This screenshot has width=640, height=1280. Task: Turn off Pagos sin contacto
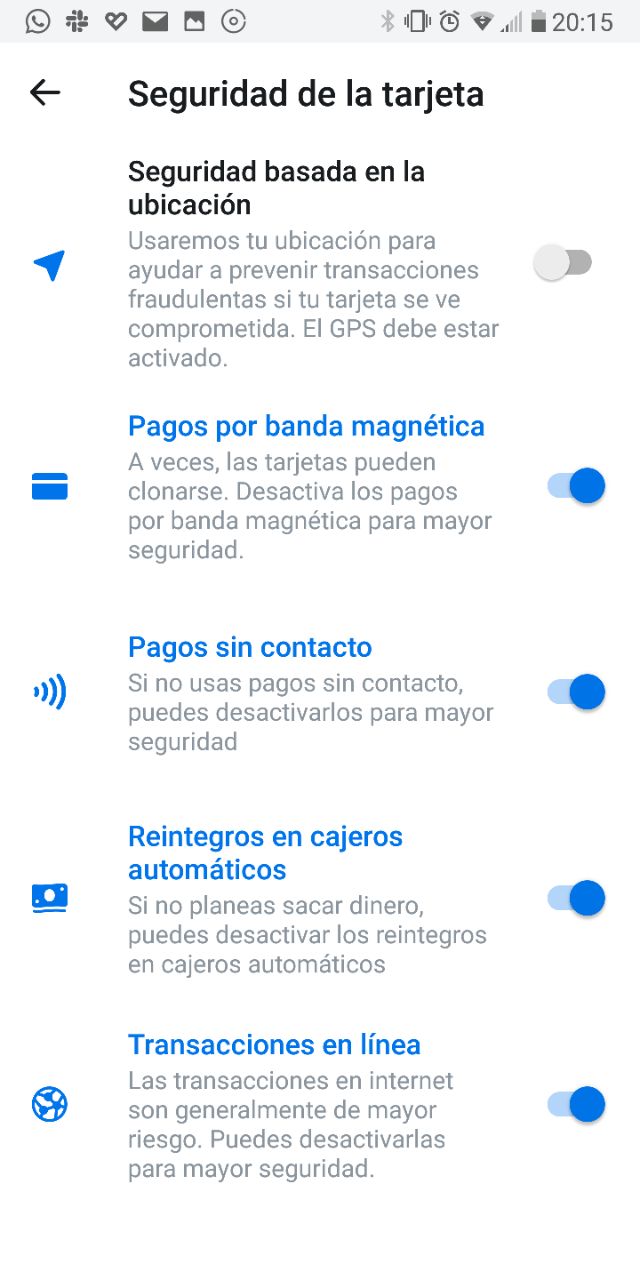click(x=576, y=692)
